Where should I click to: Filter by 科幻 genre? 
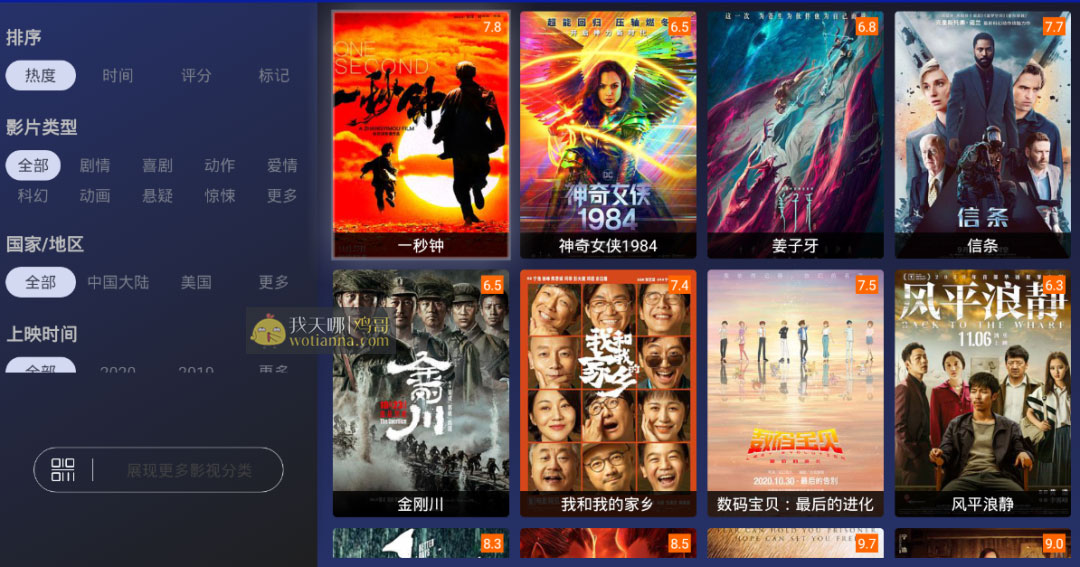point(33,196)
